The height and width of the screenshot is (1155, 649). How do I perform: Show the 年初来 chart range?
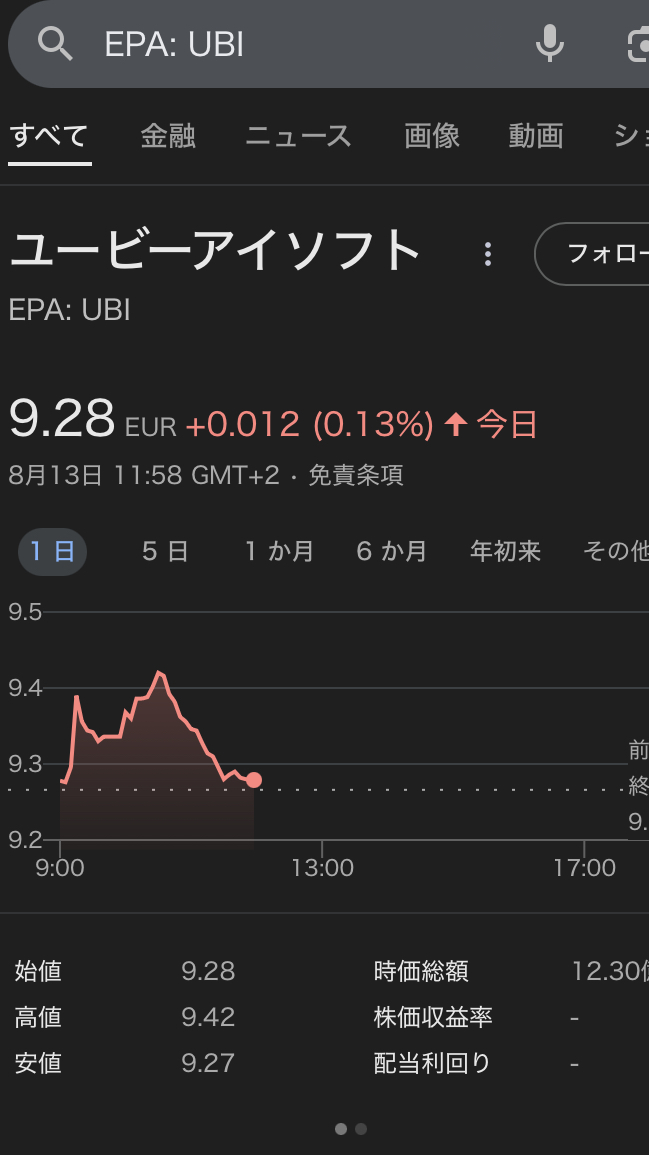(x=505, y=551)
